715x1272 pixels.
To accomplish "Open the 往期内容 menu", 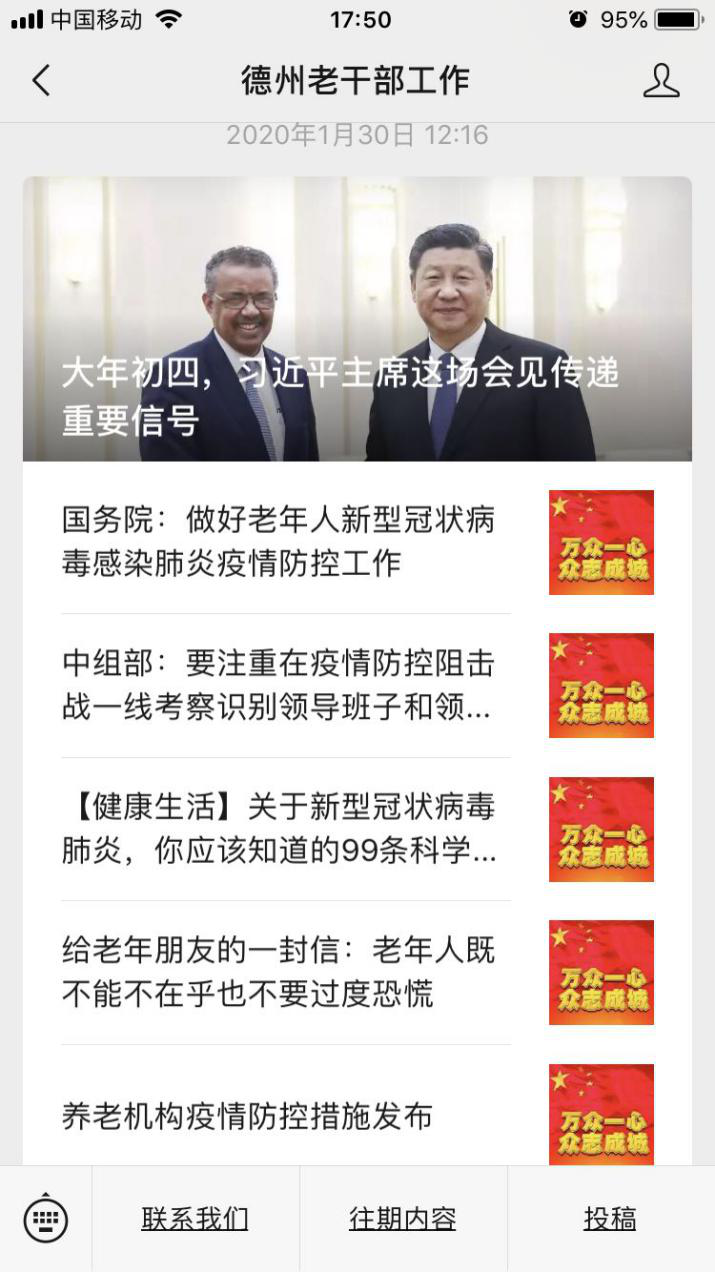I will pyautogui.click(x=403, y=1219).
